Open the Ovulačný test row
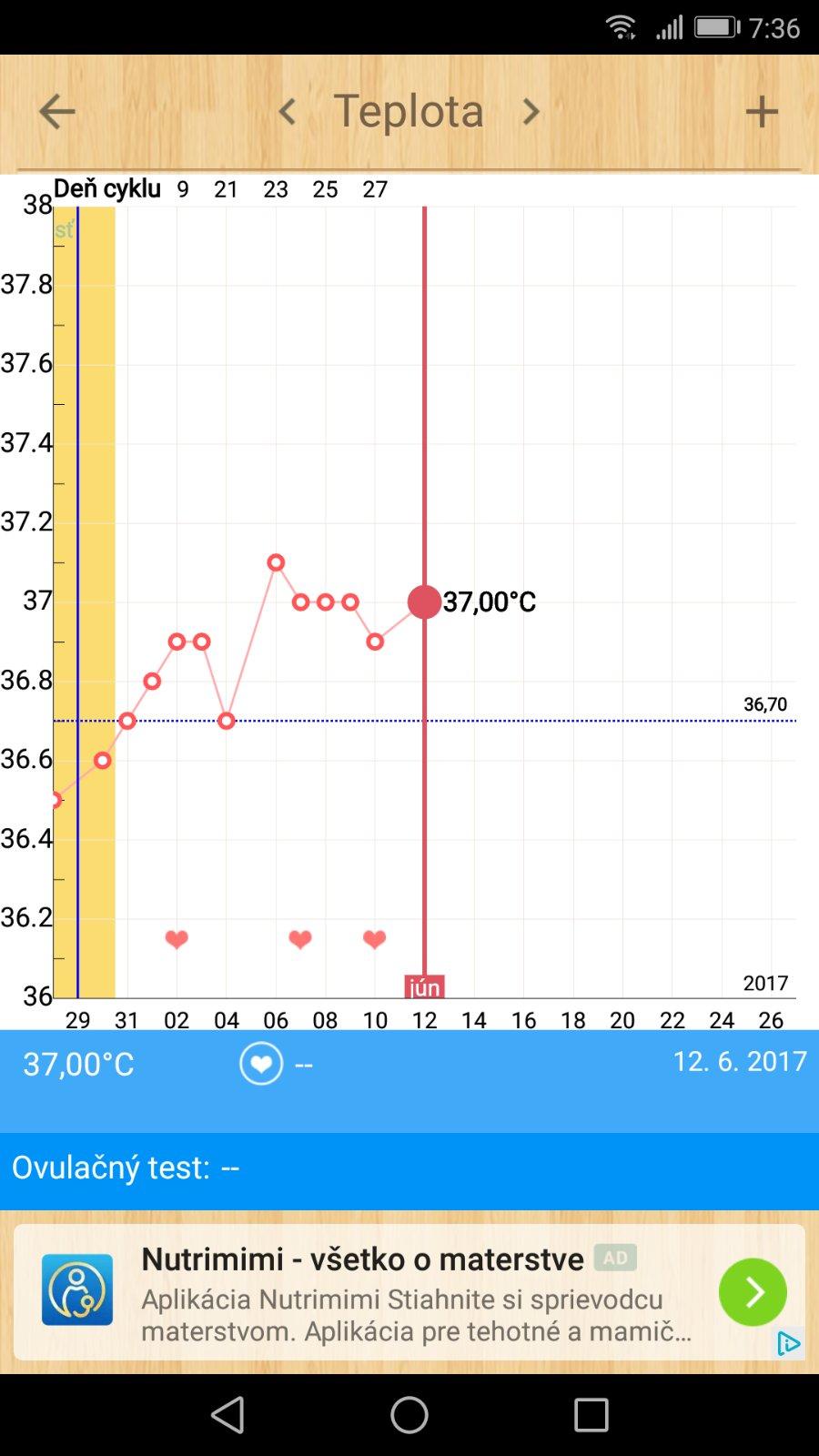 pyautogui.click(x=409, y=1168)
